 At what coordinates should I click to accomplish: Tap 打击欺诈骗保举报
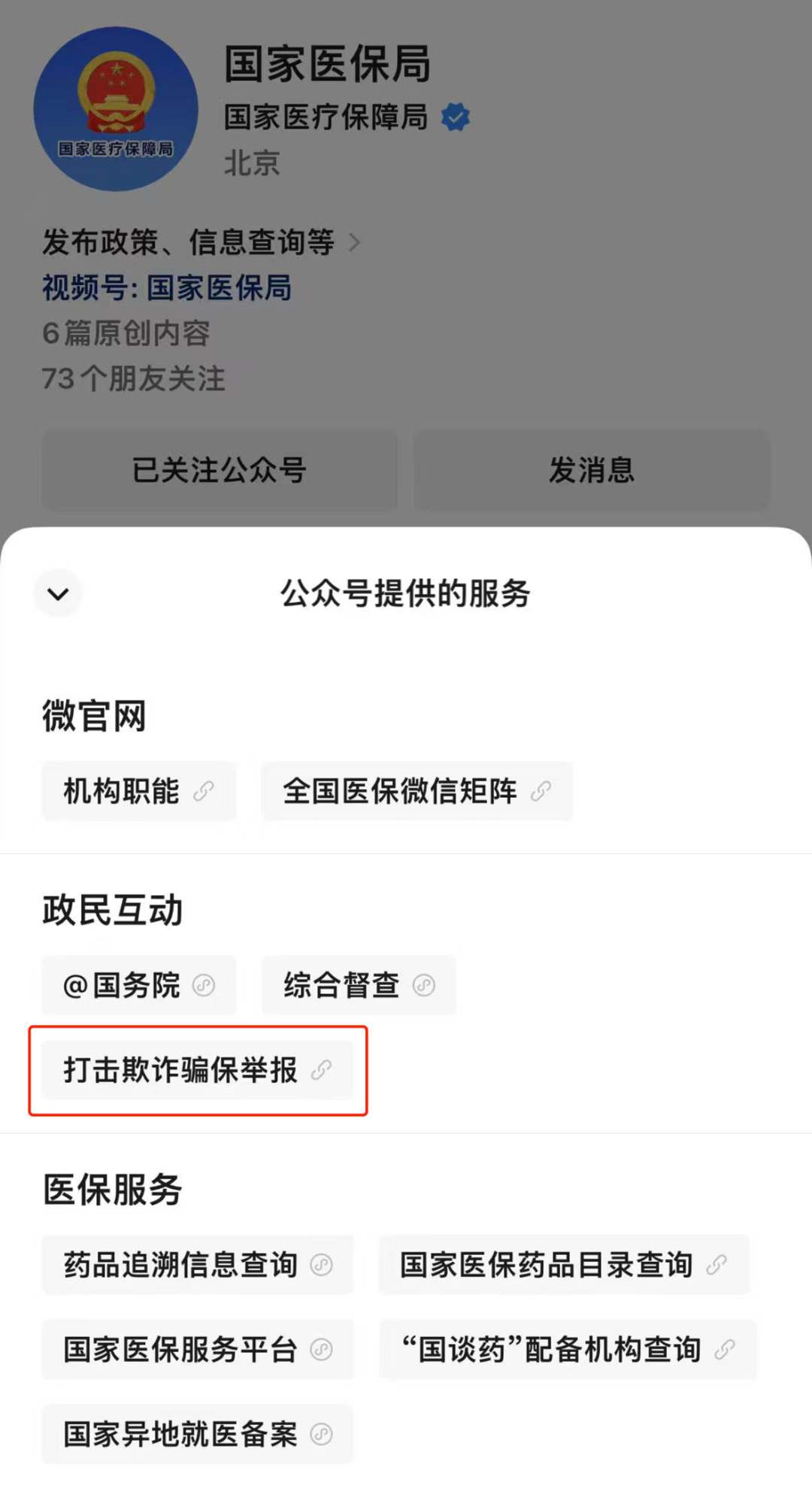(x=197, y=1070)
